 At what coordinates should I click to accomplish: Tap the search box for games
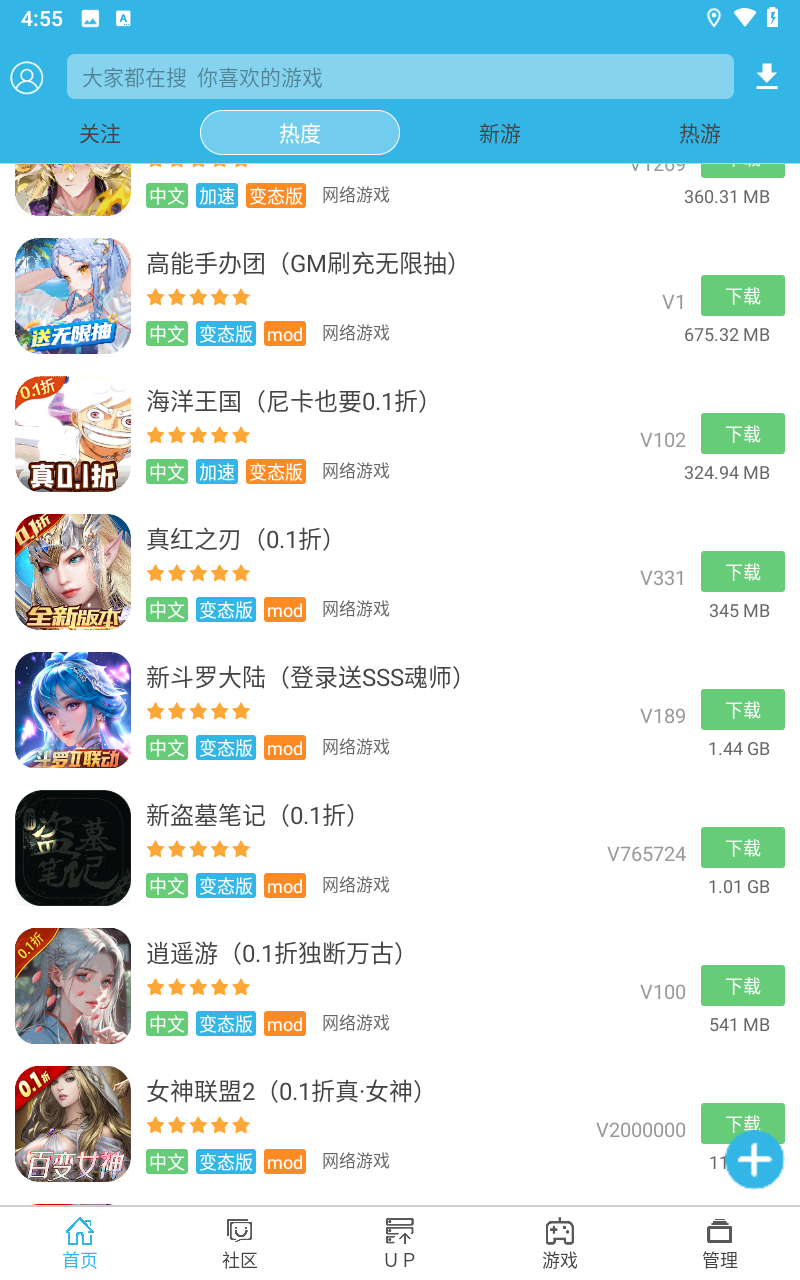click(x=400, y=77)
